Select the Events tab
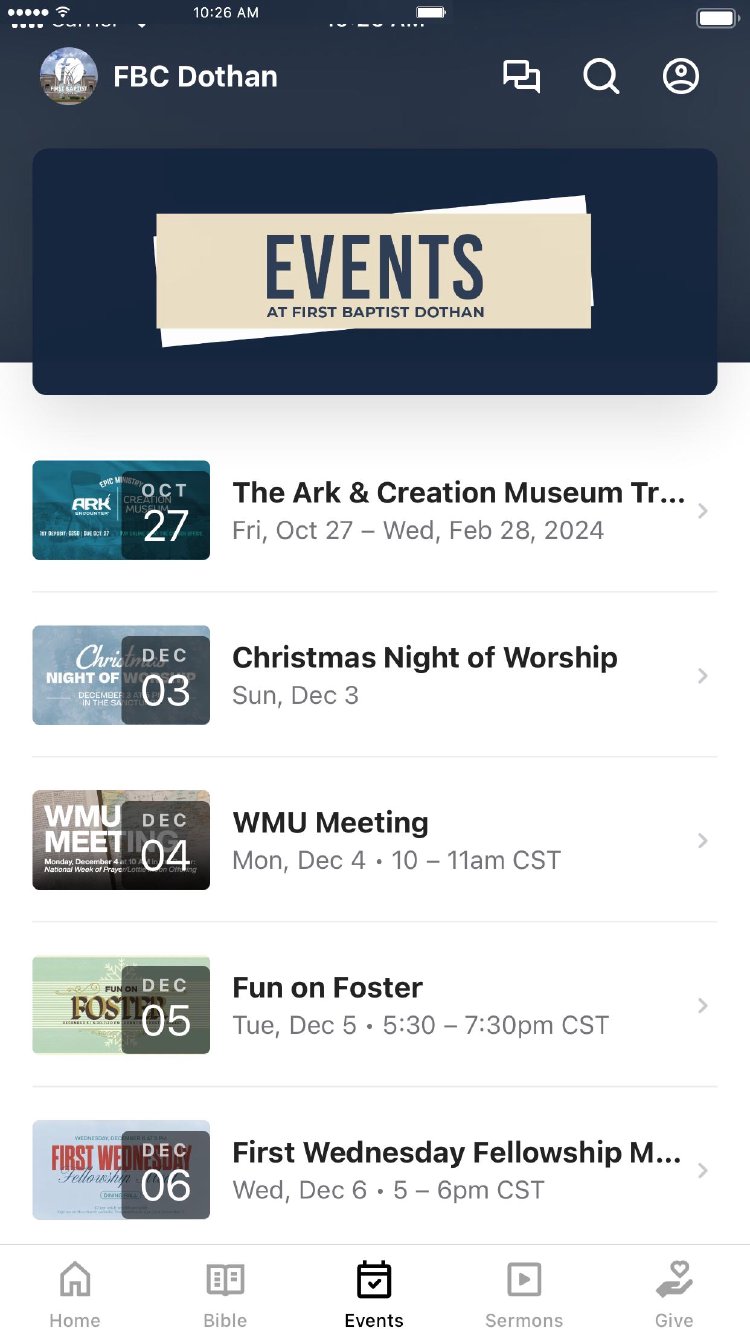 [x=374, y=1294]
